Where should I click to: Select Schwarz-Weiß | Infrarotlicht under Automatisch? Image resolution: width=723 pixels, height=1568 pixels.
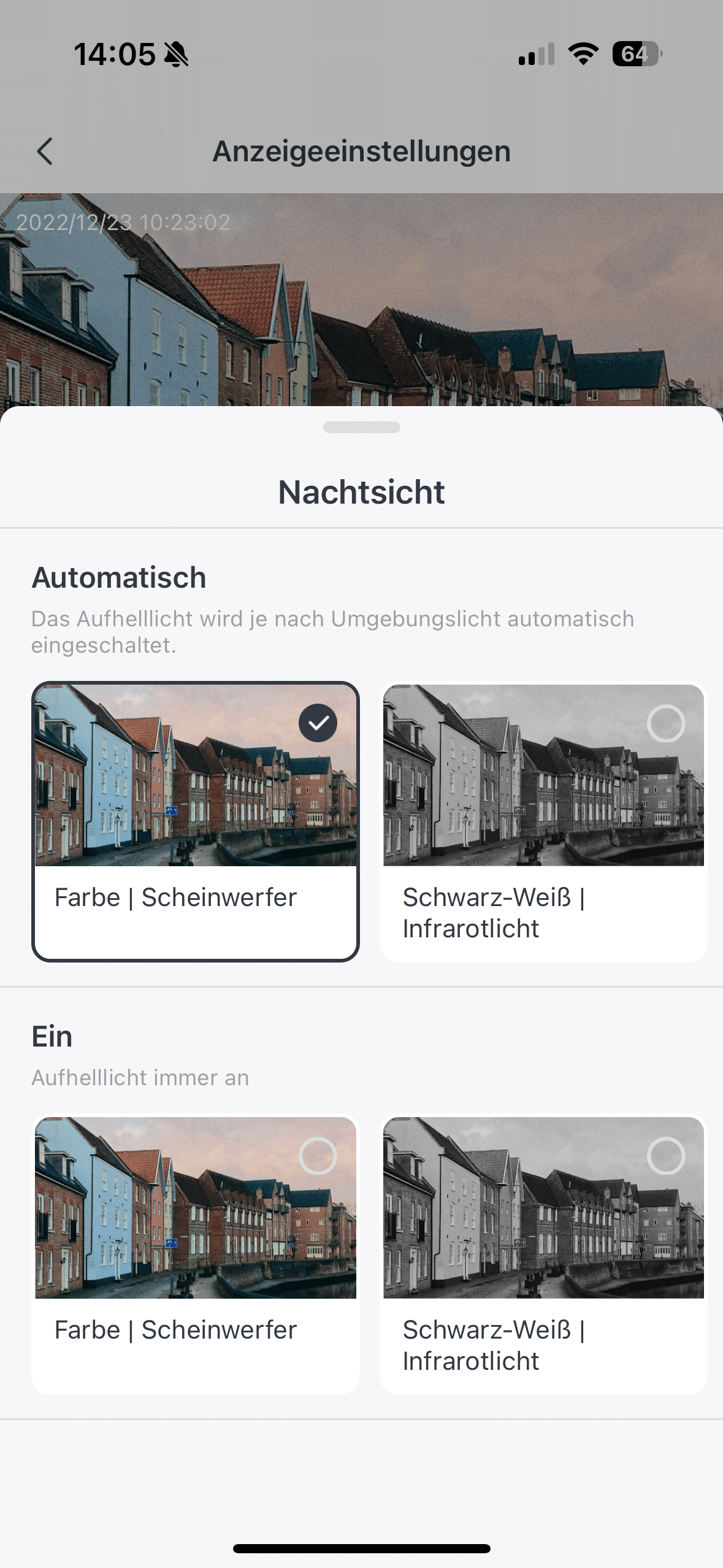pos(543,821)
